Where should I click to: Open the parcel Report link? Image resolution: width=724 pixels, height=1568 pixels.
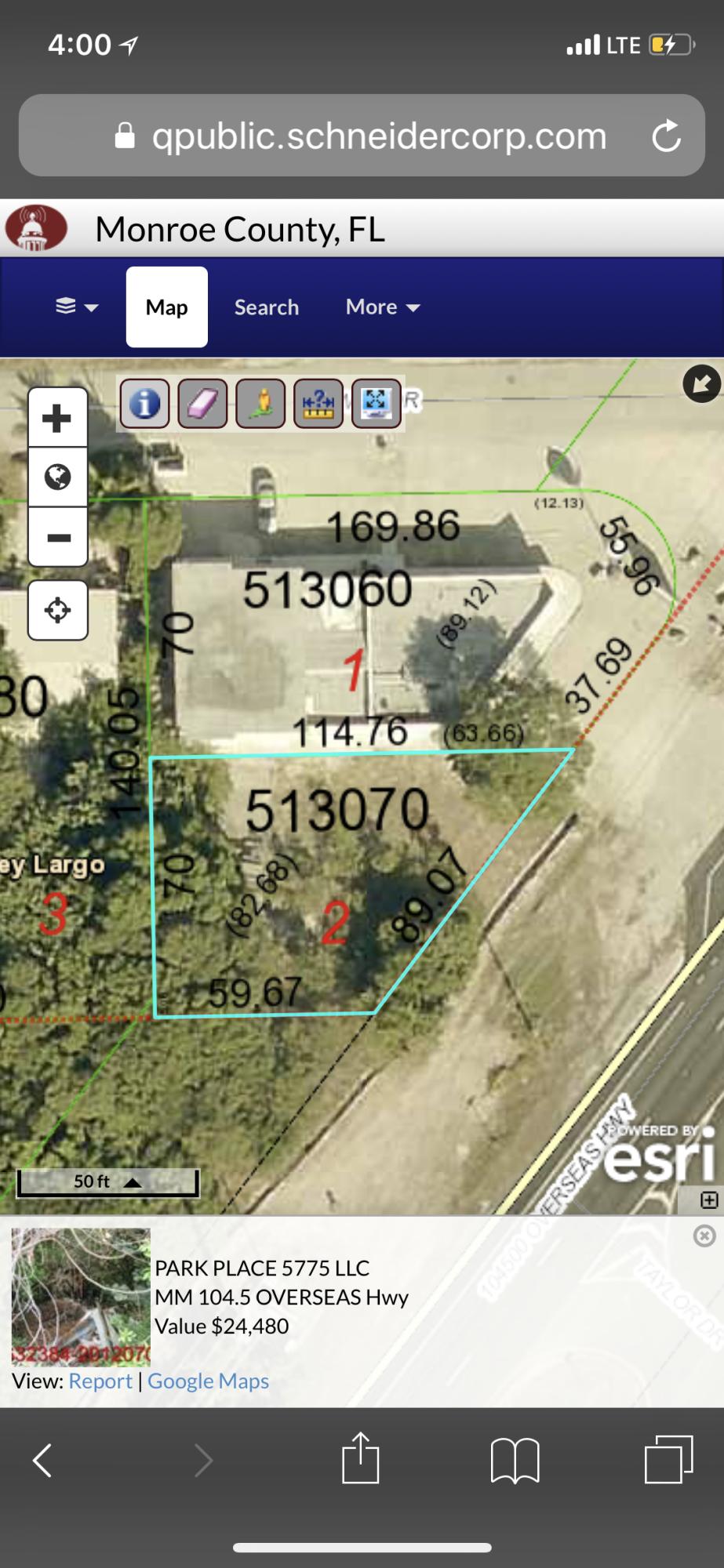tap(100, 1381)
